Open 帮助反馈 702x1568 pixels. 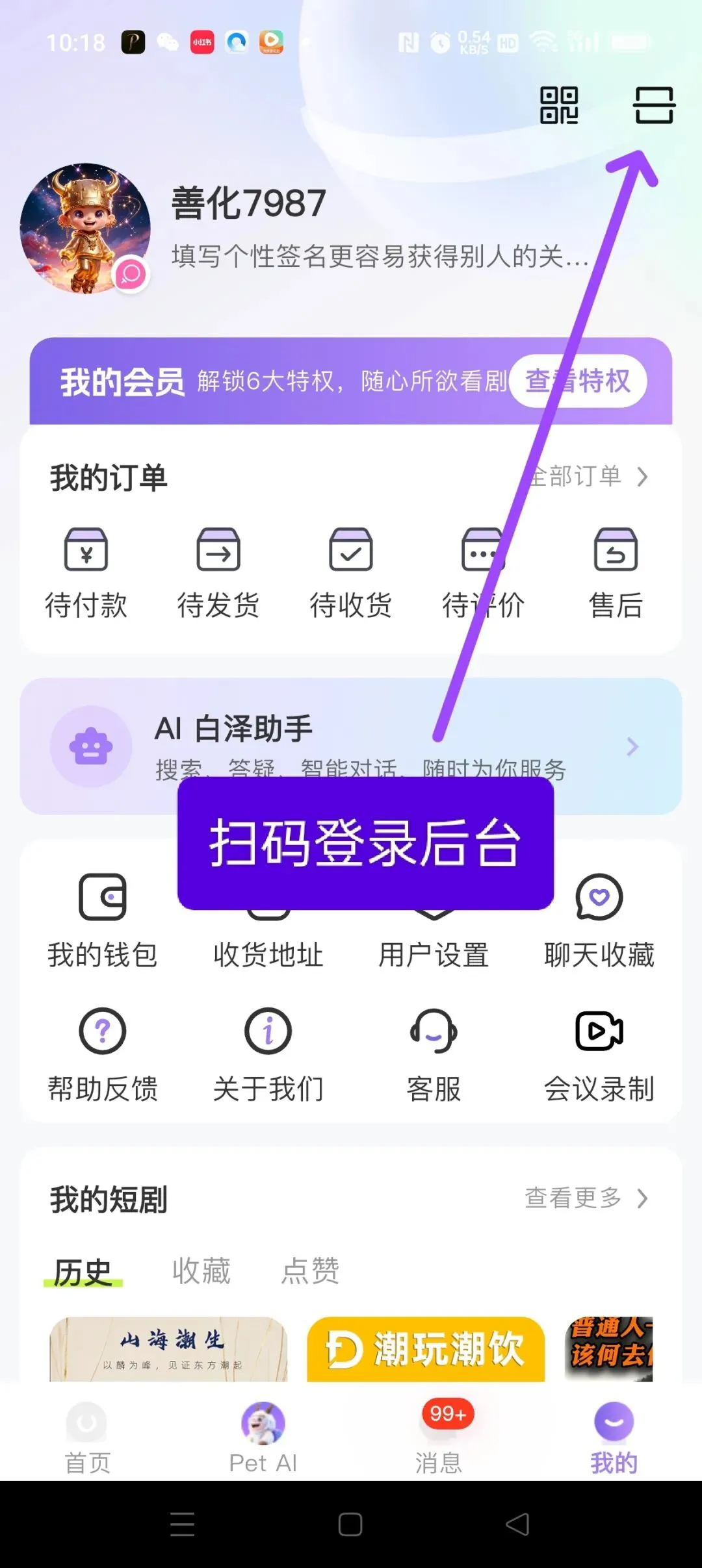[103, 1055]
